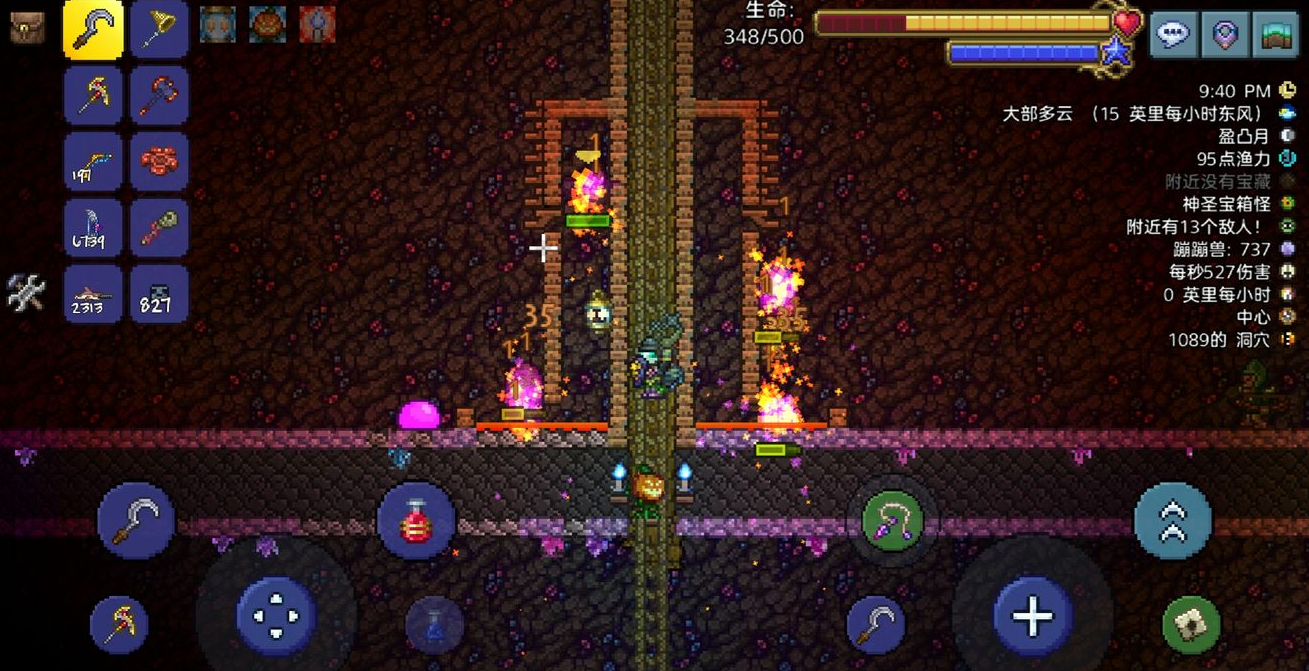The width and height of the screenshot is (1309, 671).
Task: Select the sickle in the hotbar
Action: coord(94,29)
